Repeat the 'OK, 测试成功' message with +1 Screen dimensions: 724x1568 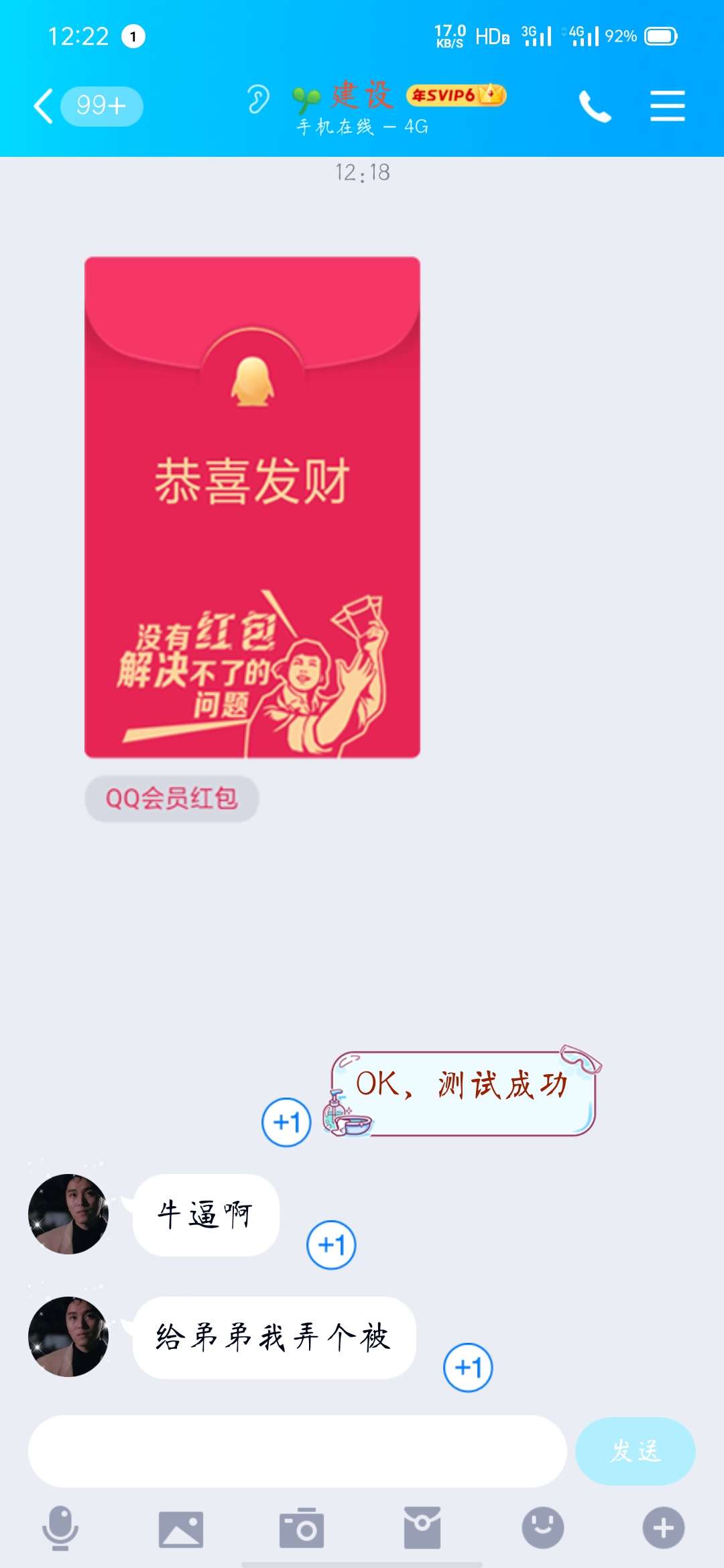[286, 1122]
